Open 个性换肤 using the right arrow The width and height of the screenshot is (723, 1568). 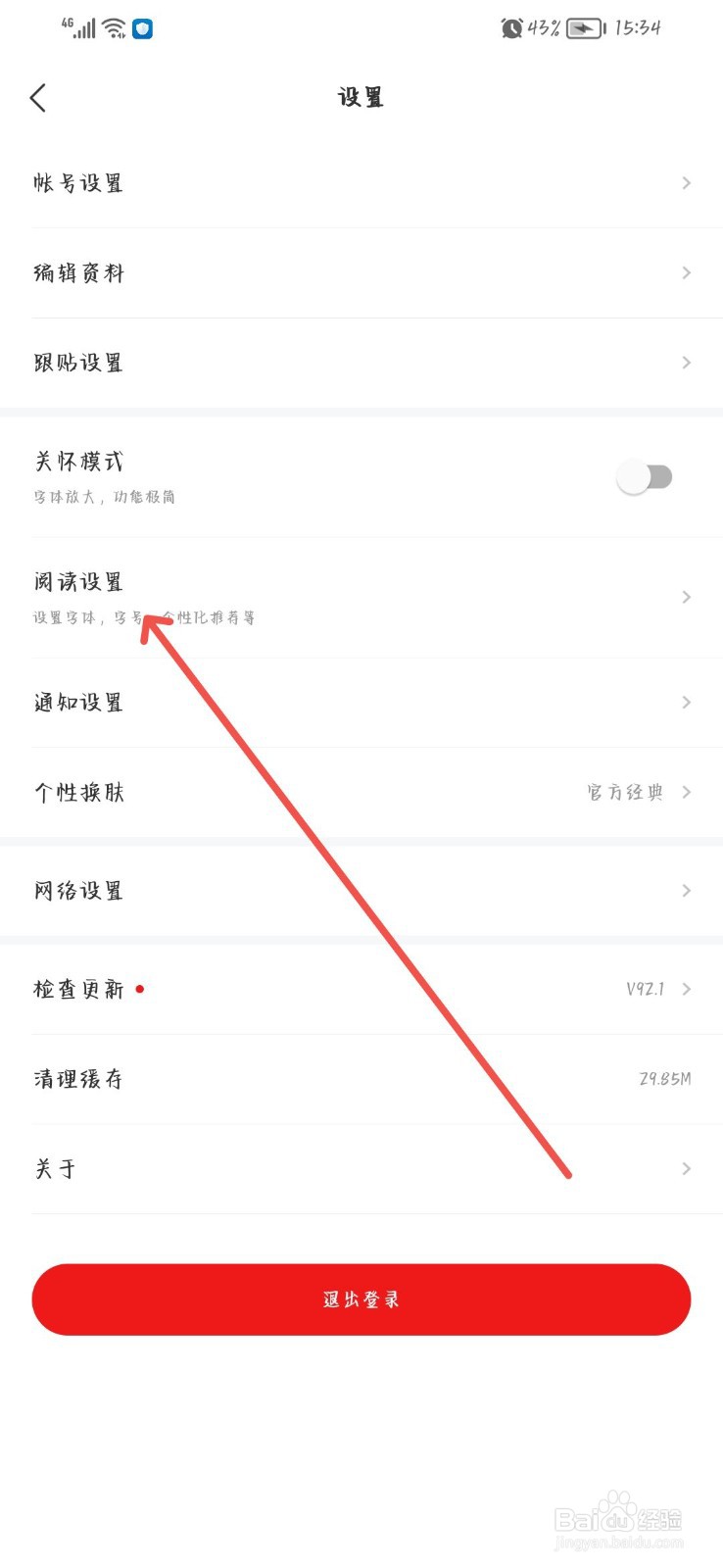click(x=686, y=792)
